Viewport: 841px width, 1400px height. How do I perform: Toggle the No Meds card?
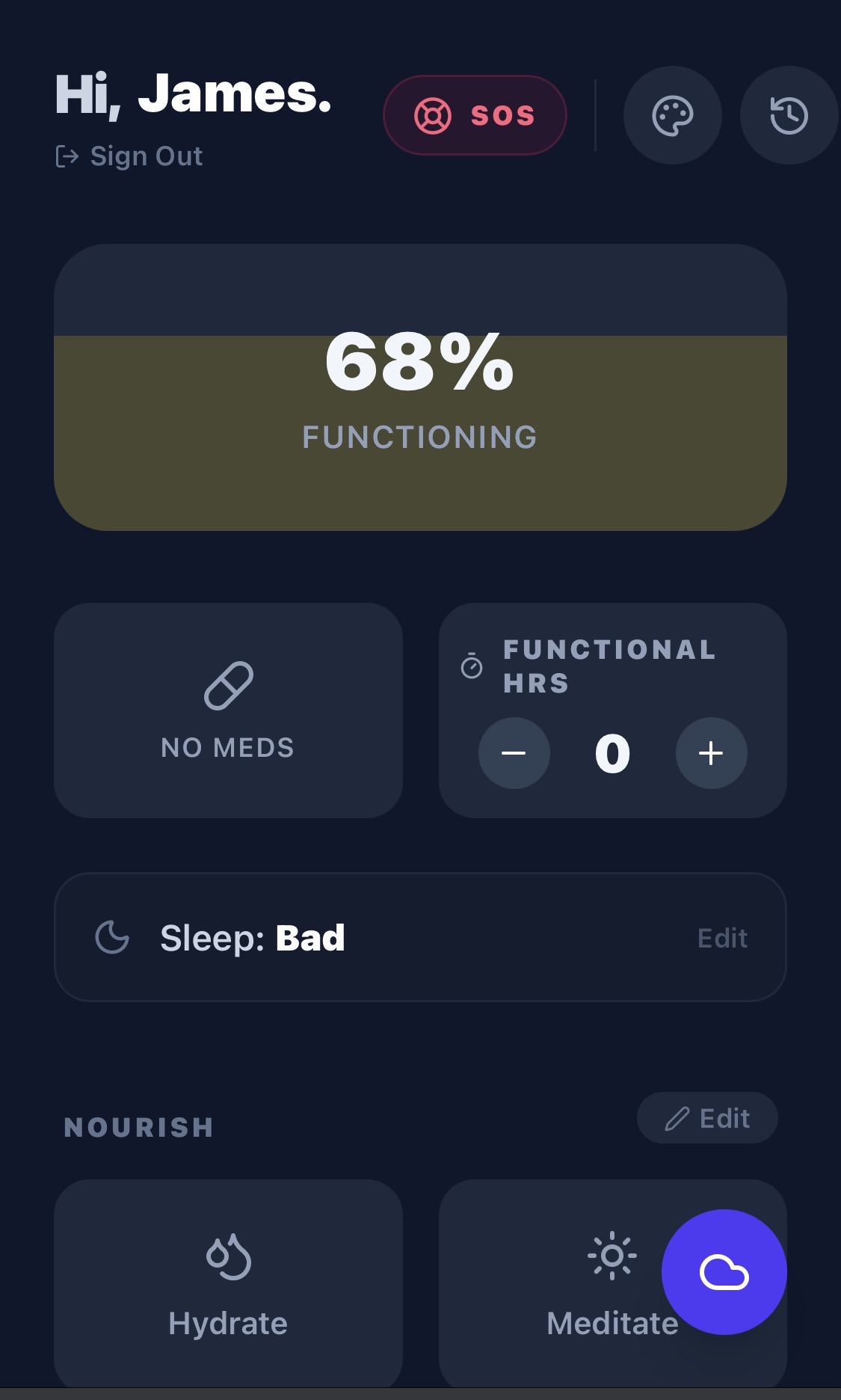point(228,710)
